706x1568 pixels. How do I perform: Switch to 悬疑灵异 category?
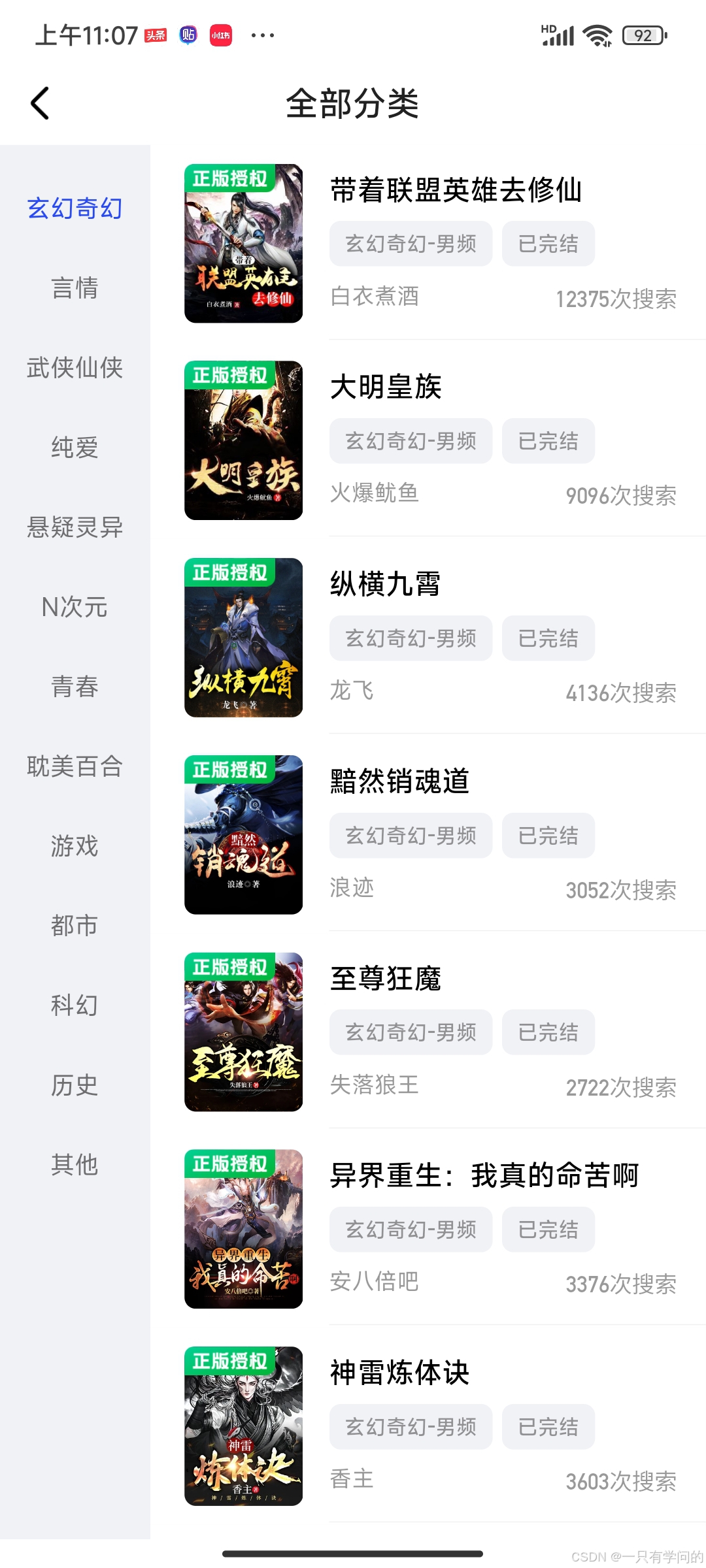pyautogui.click(x=75, y=527)
